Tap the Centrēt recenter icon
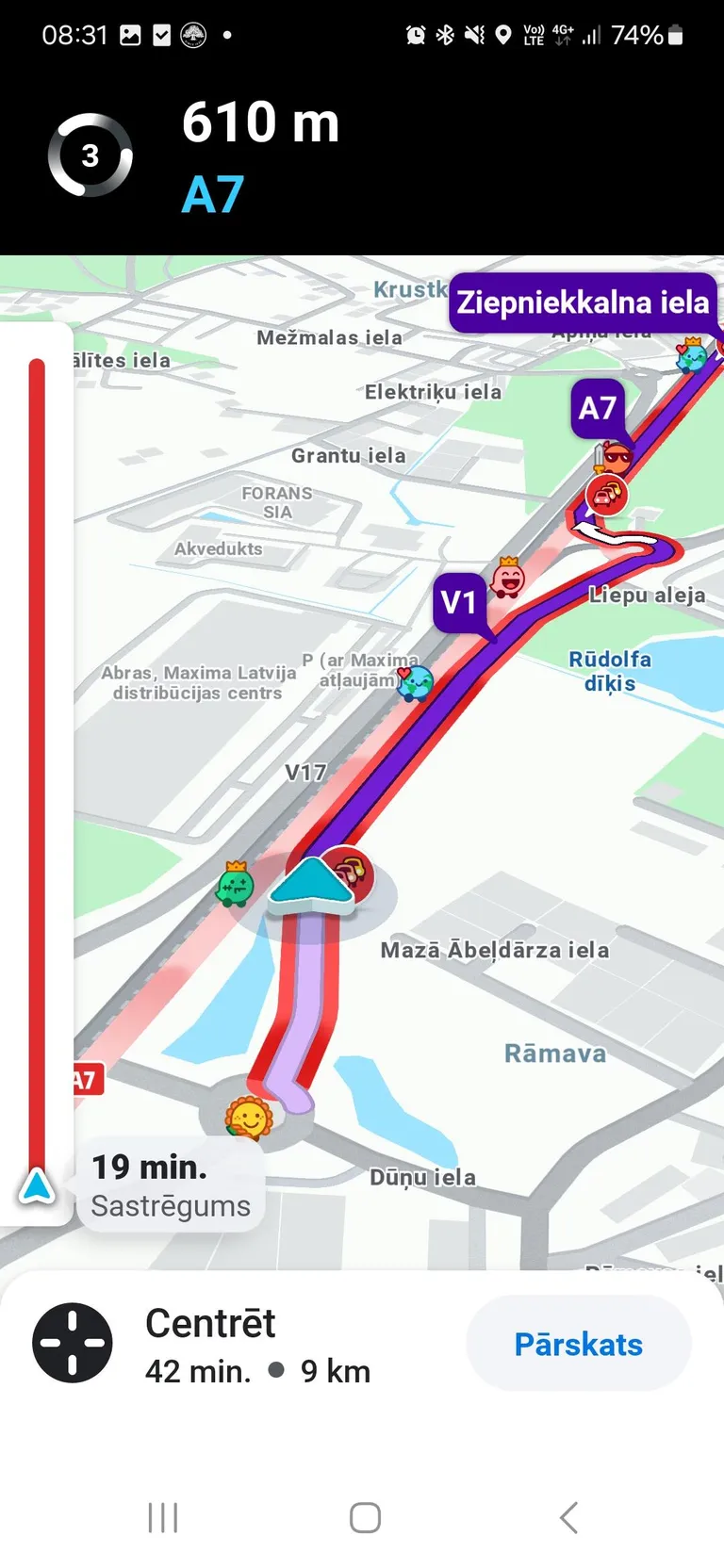This screenshot has width=724, height=1568. click(x=73, y=1342)
